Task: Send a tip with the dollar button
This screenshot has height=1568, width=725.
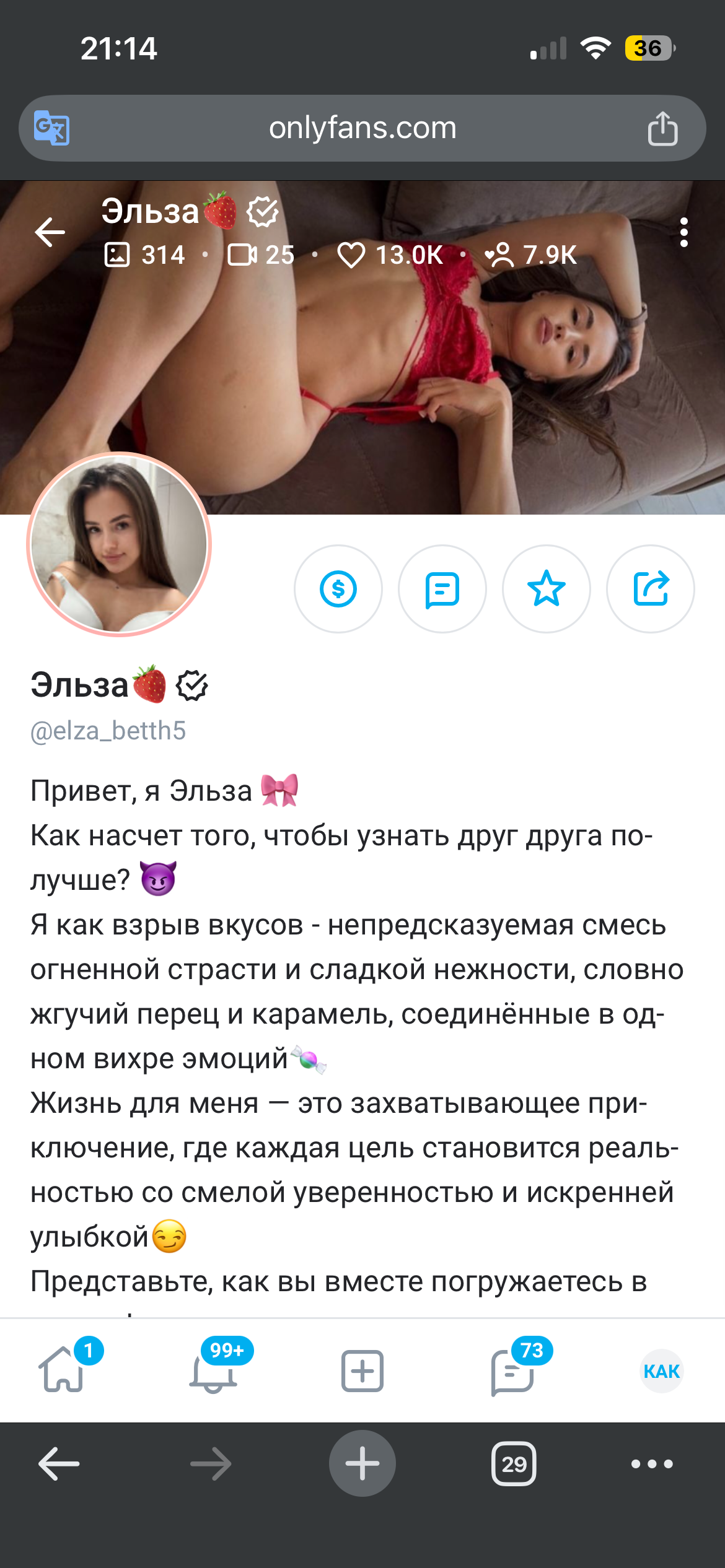Action: point(338,589)
